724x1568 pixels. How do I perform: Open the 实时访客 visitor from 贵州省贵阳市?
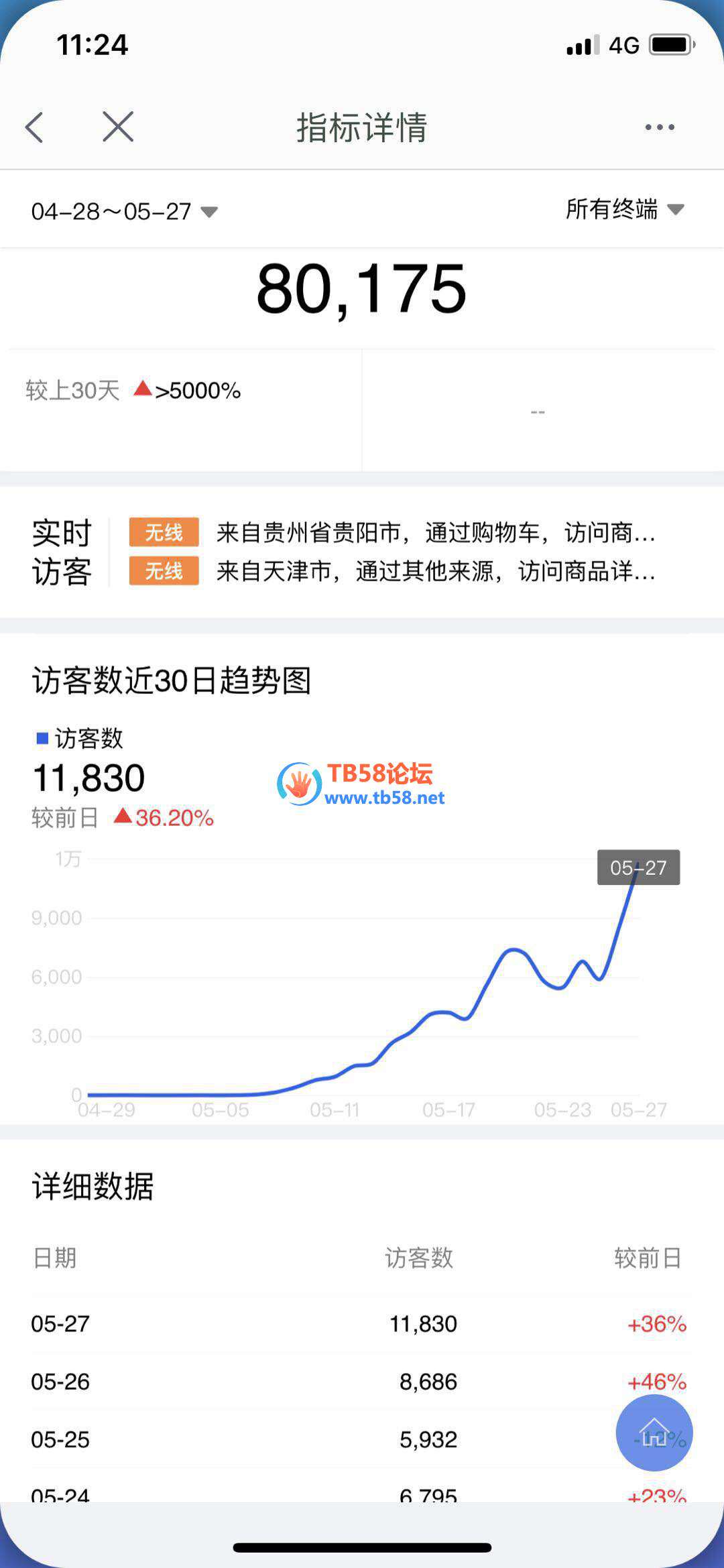pyautogui.click(x=436, y=533)
